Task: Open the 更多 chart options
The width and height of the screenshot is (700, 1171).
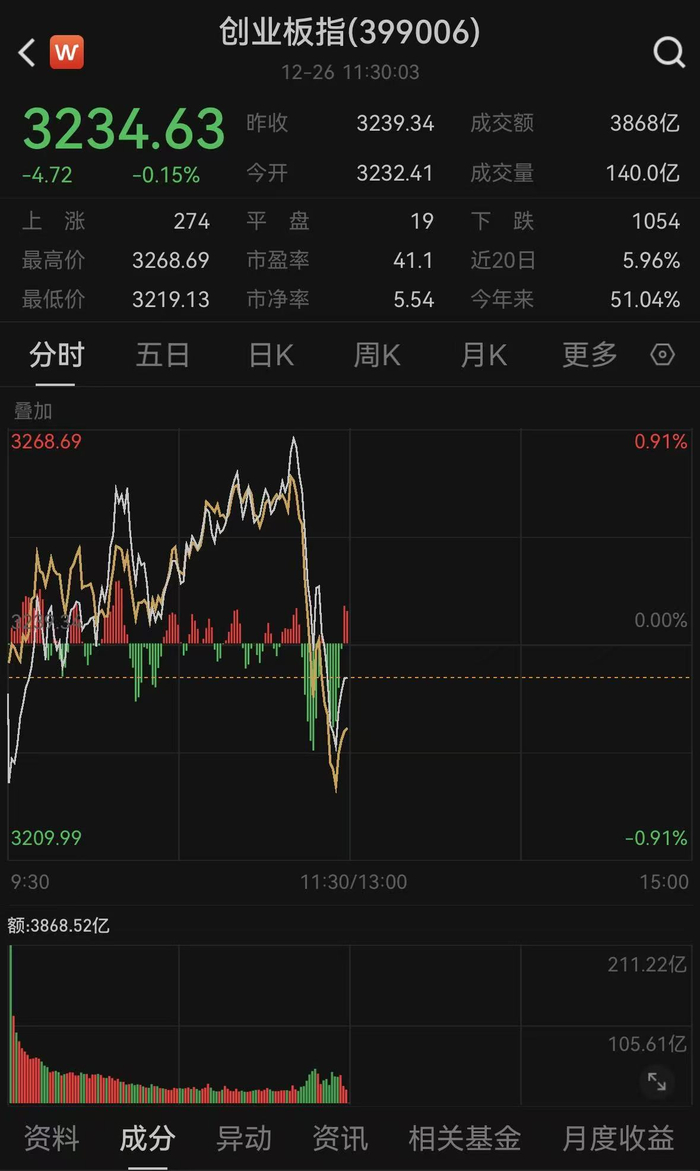Action: tap(589, 355)
